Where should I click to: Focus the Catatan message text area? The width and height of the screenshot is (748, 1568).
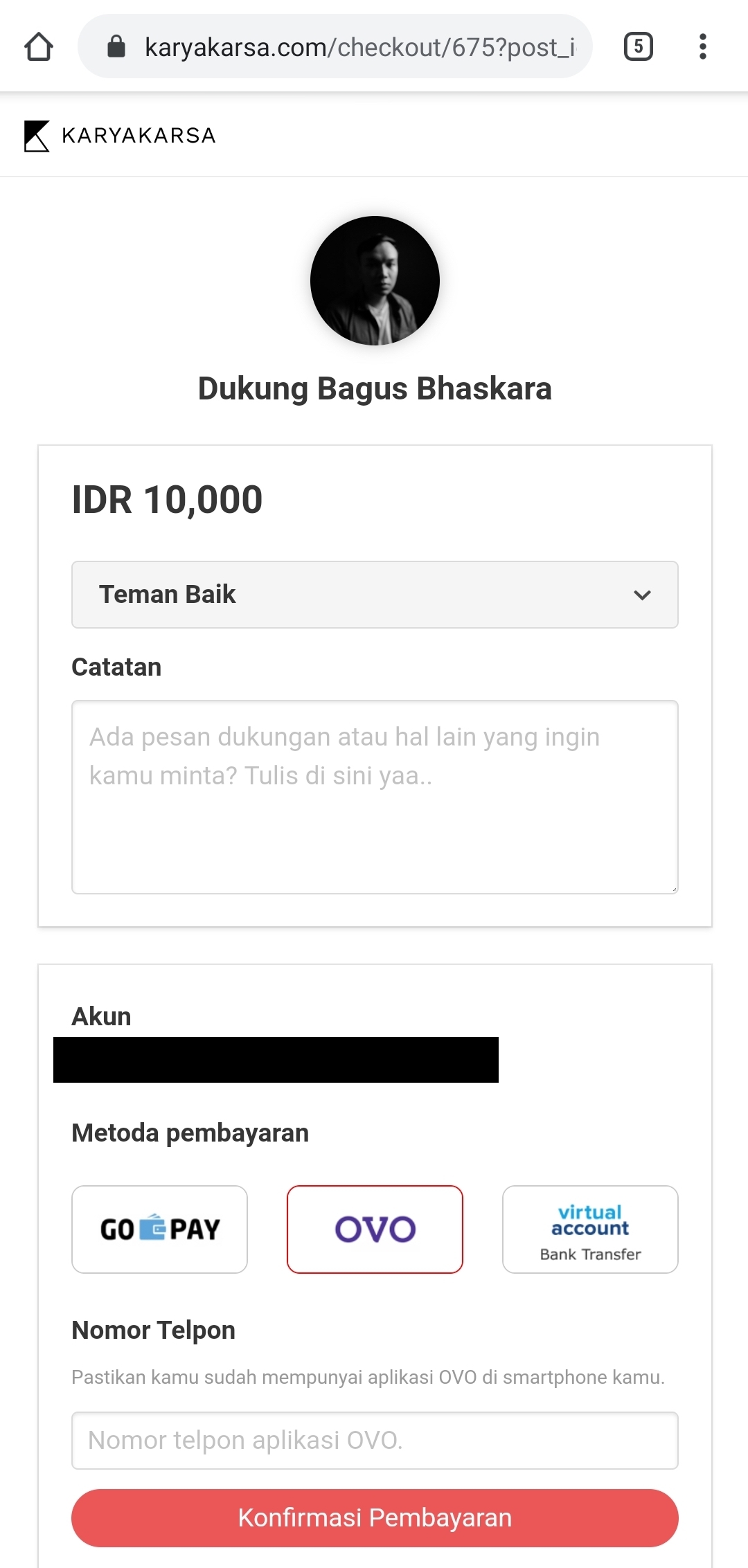(375, 797)
